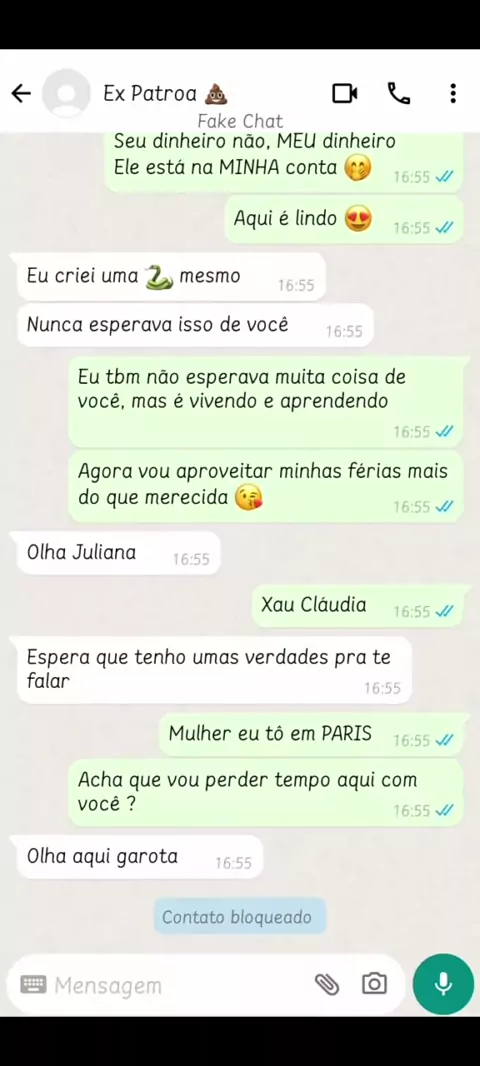Open the camera from the message box
The height and width of the screenshot is (1066, 480).
coord(374,984)
